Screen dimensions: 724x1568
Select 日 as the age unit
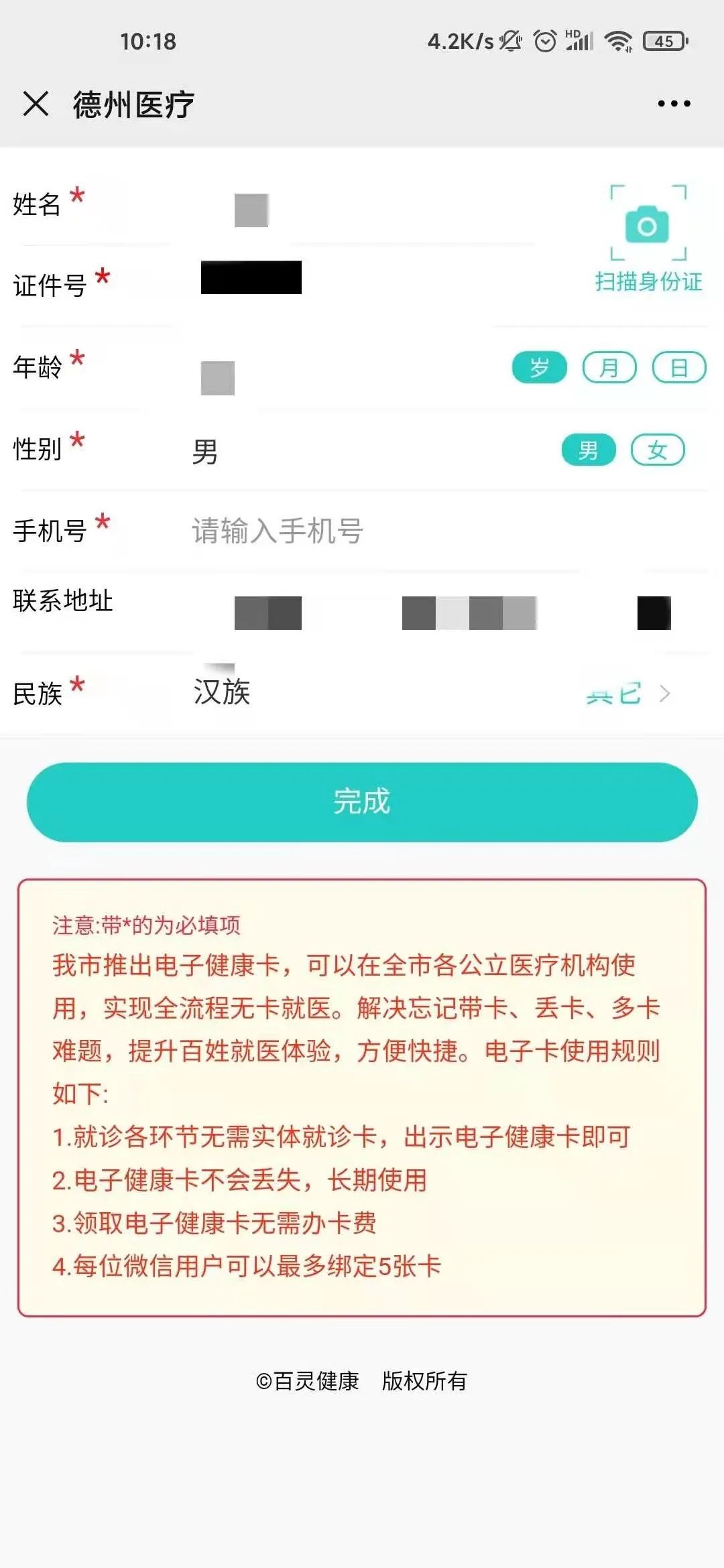tap(679, 367)
